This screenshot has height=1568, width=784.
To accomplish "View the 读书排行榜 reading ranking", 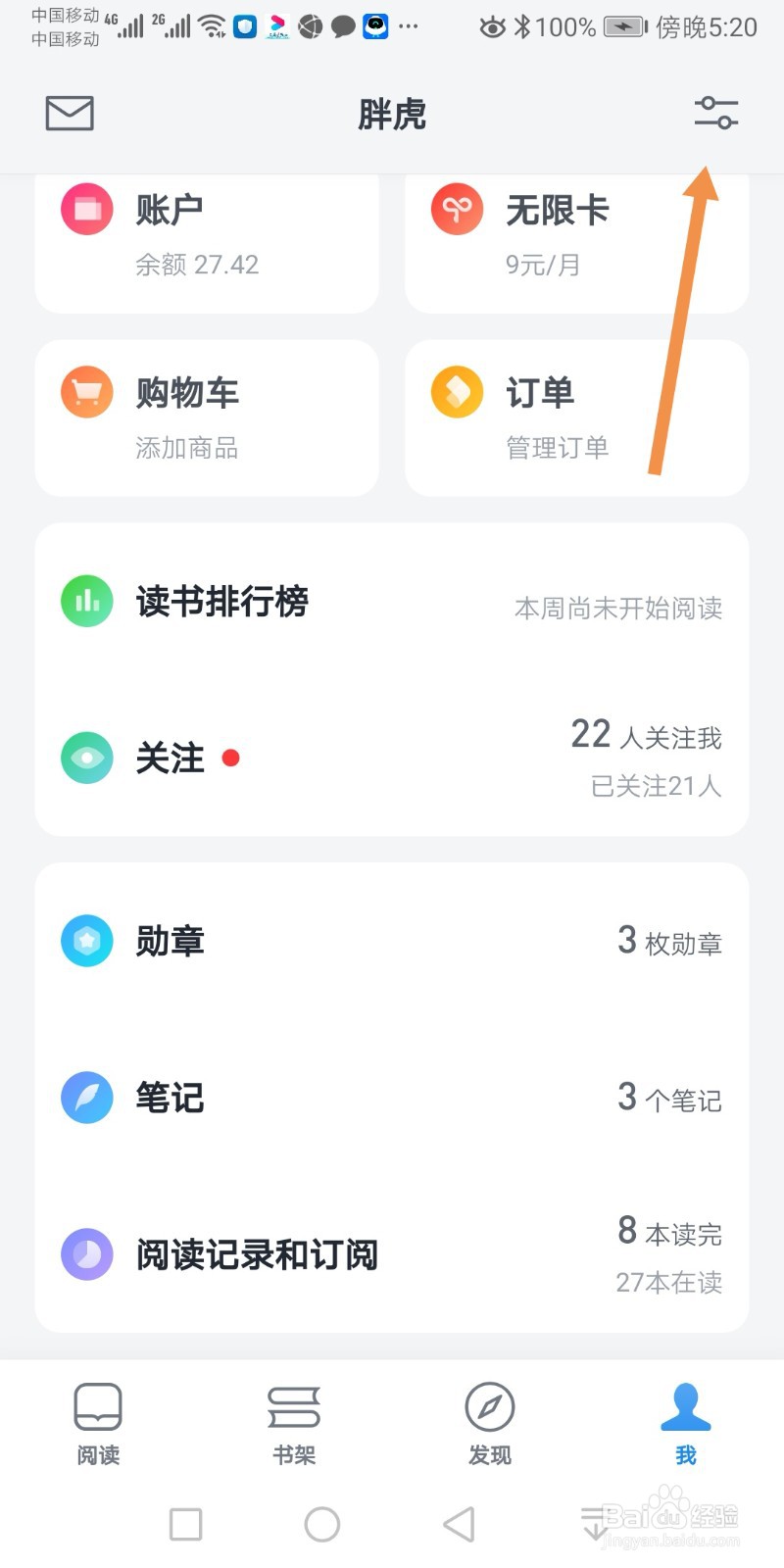I will [x=392, y=602].
